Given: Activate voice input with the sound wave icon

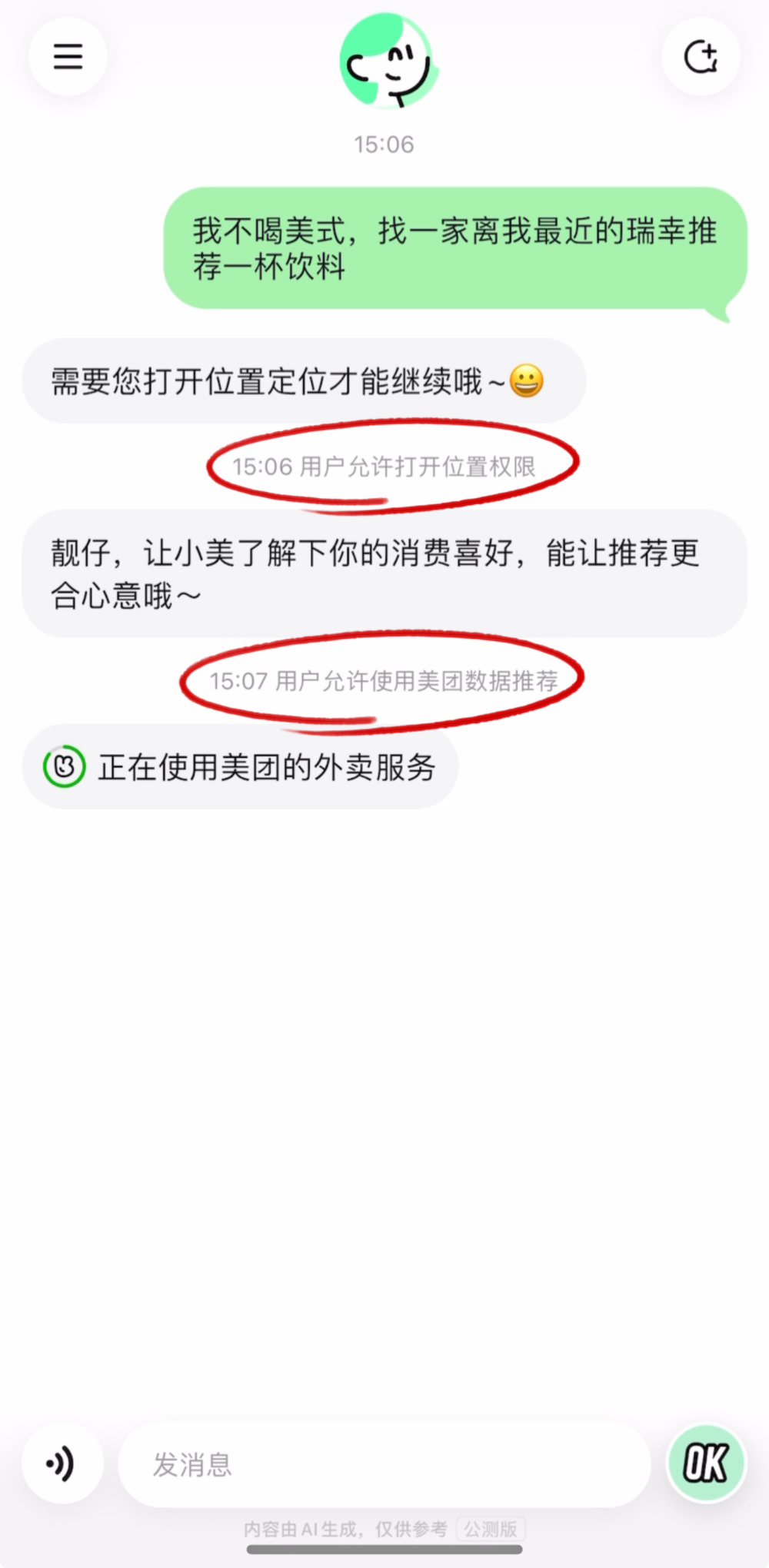Looking at the screenshot, I should (62, 1463).
